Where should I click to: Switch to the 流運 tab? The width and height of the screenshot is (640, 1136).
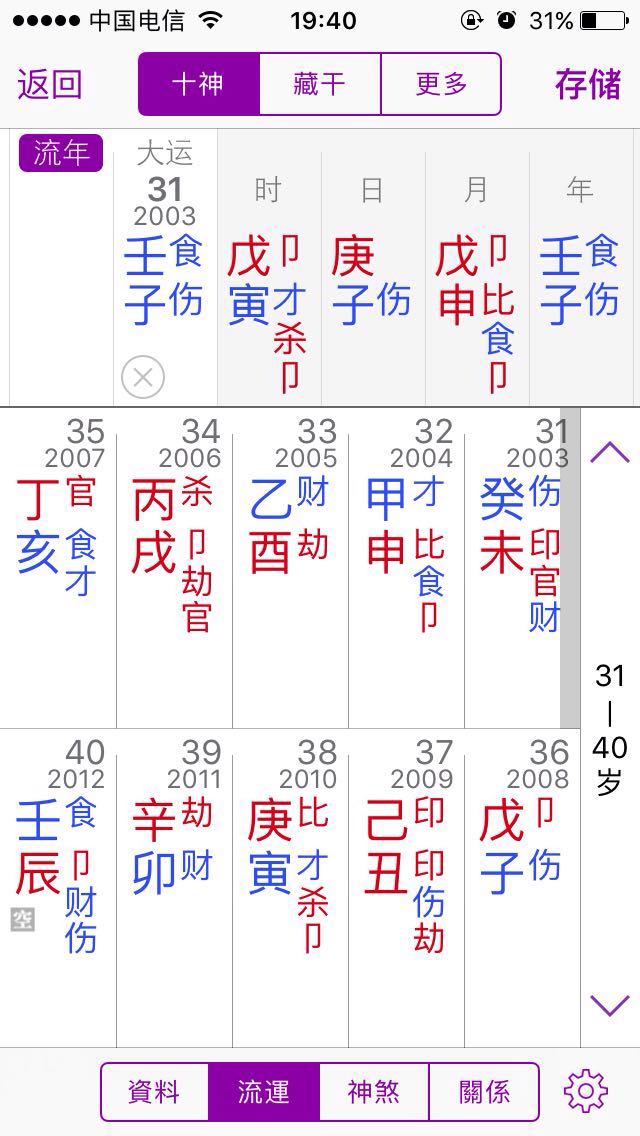264,1091
